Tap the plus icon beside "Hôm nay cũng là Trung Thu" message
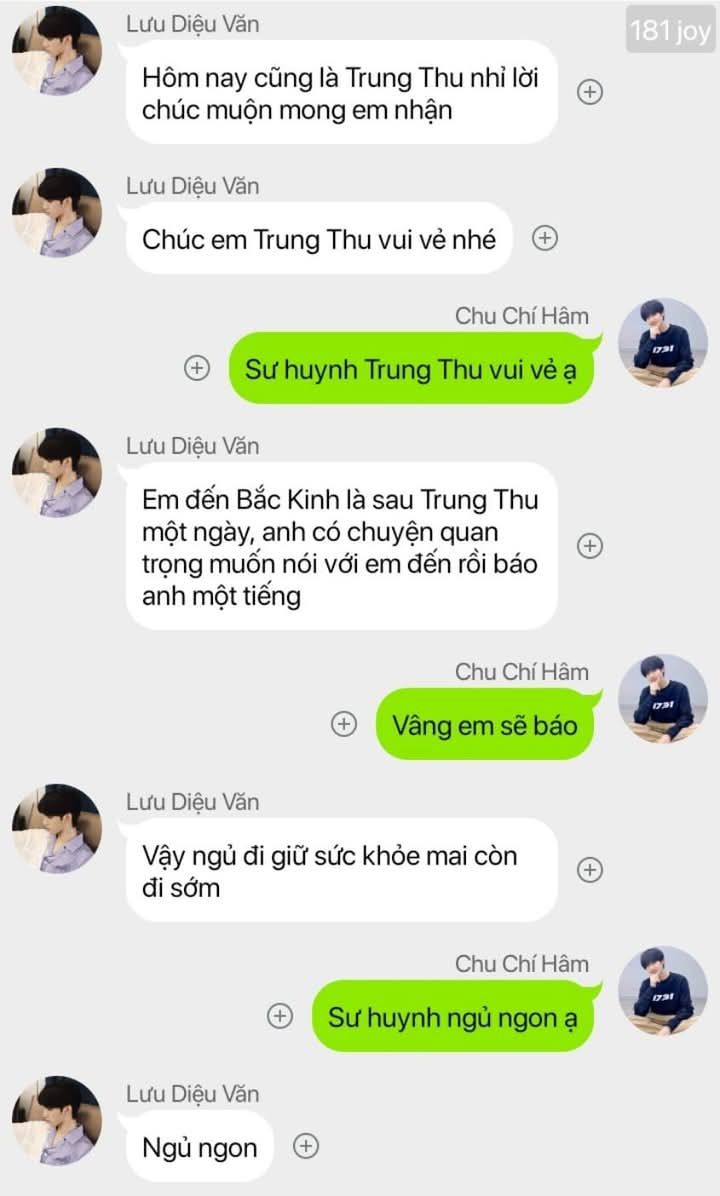720x1196 pixels. tap(591, 92)
